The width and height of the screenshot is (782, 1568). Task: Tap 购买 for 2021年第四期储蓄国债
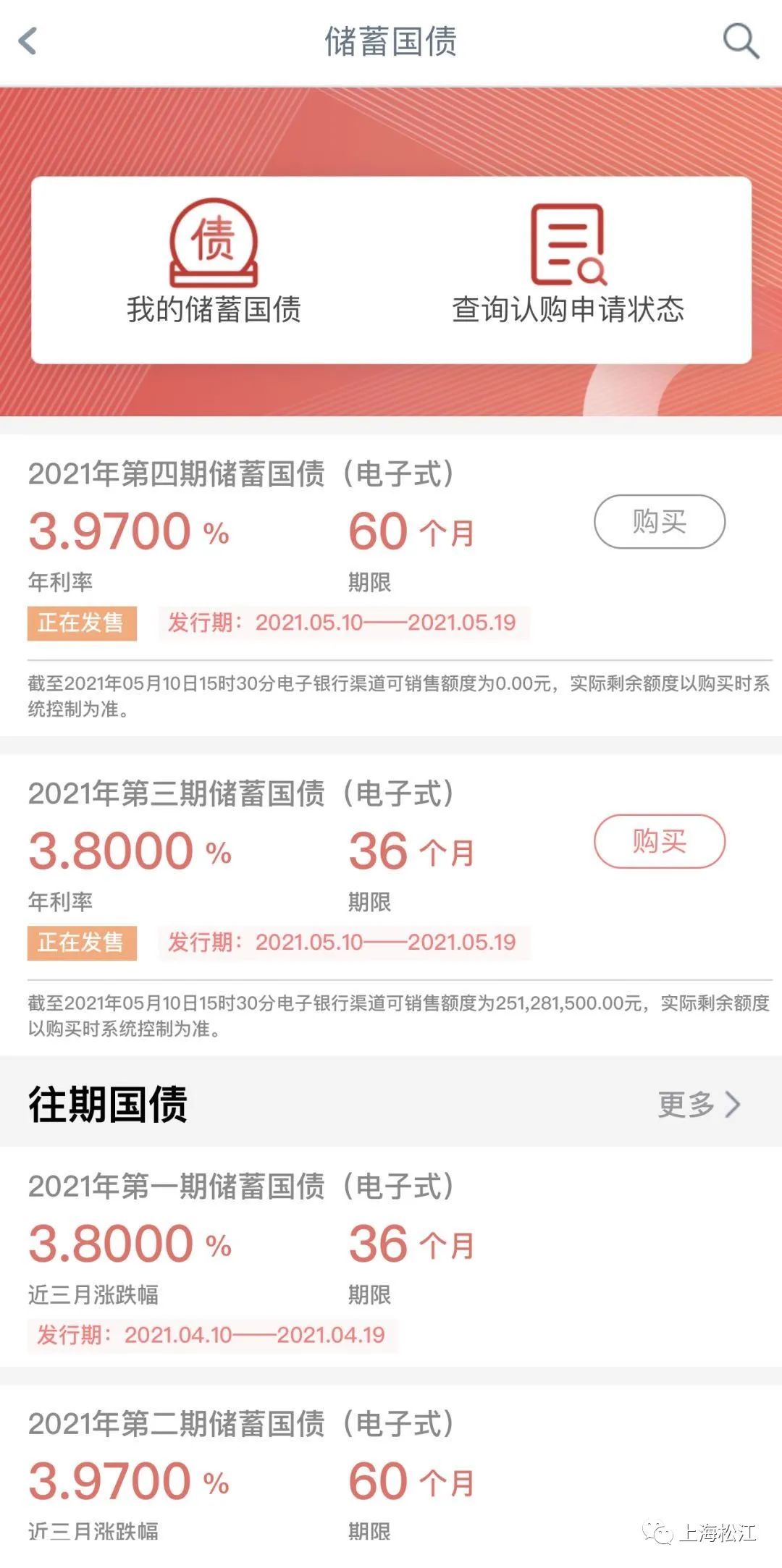point(659,521)
